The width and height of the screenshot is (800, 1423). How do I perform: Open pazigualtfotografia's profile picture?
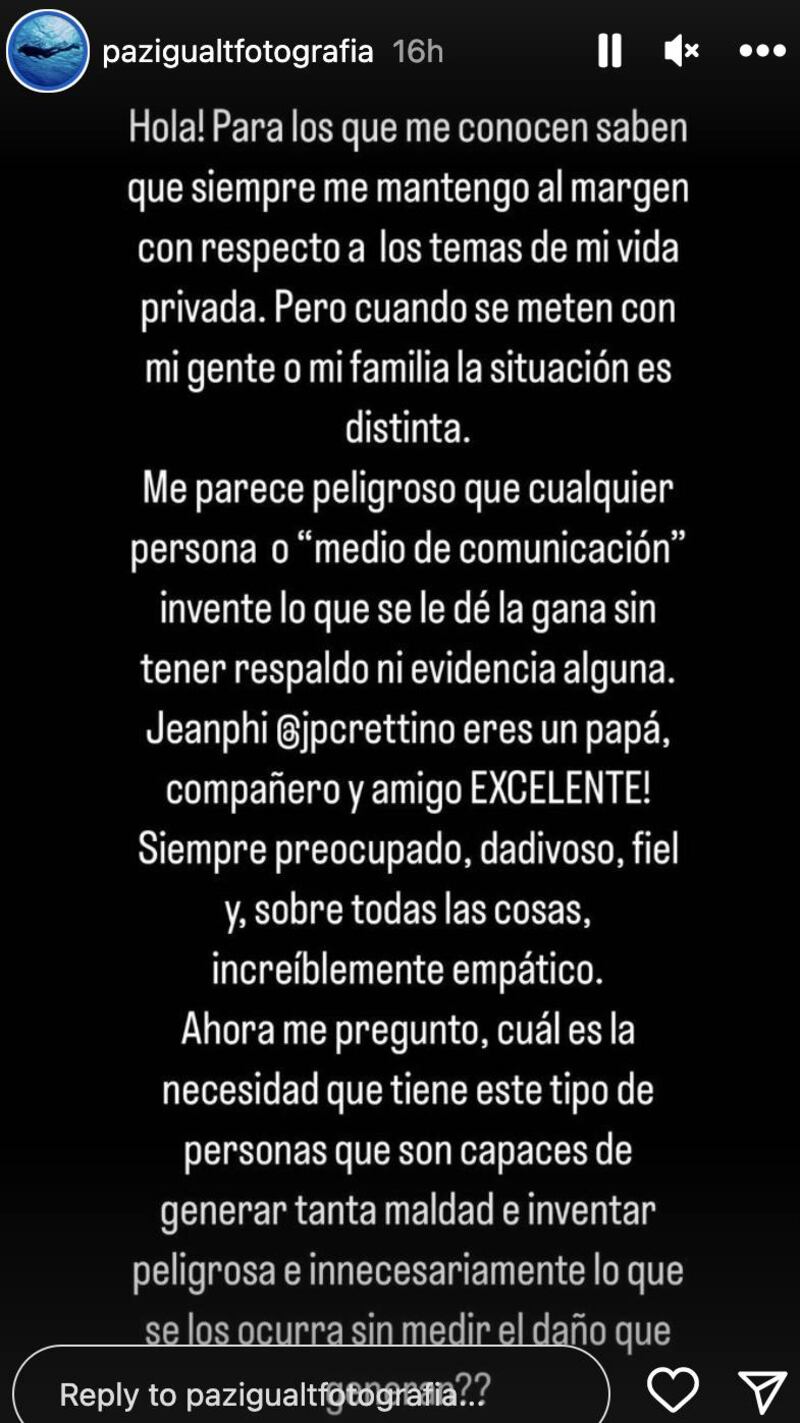[x=47, y=51]
